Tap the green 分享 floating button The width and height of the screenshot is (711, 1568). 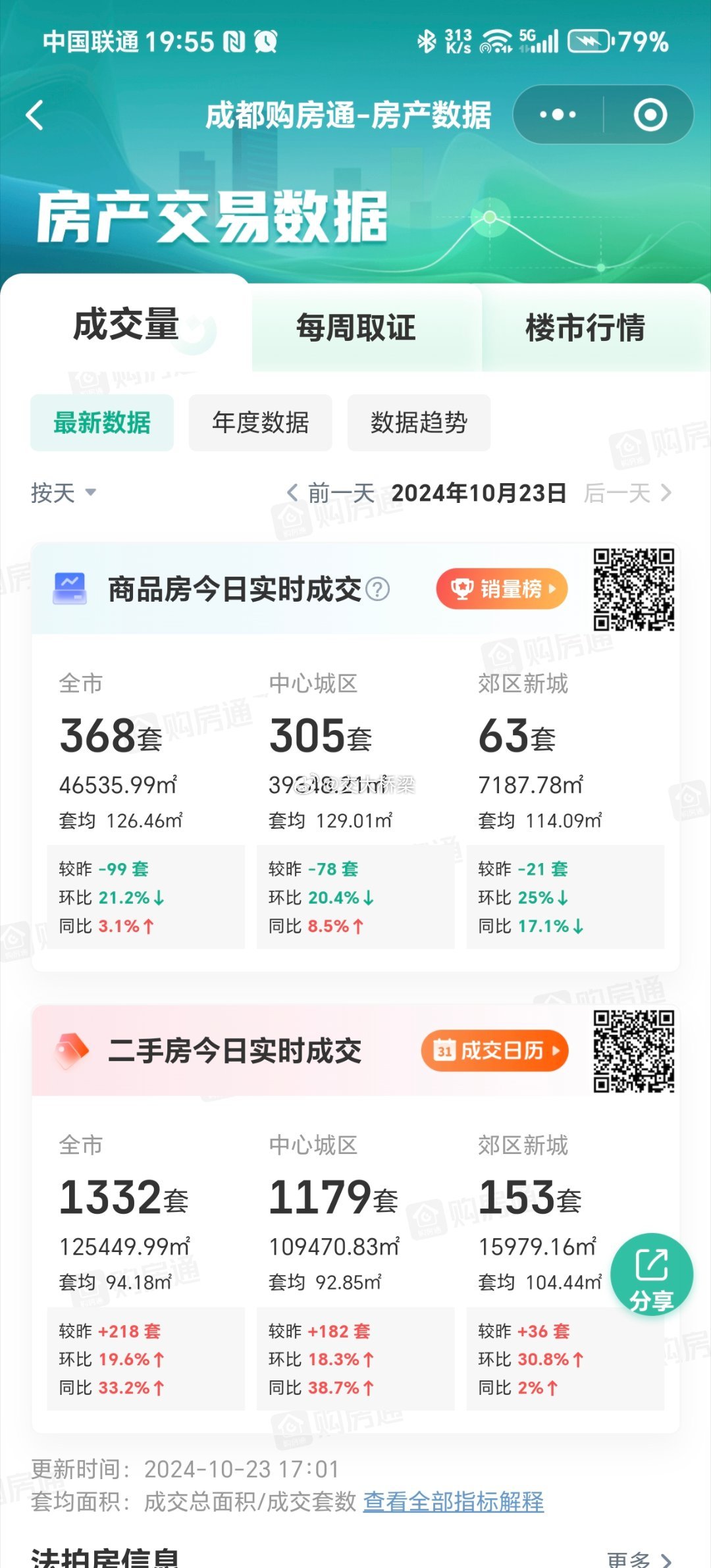tap(652, 1274)
